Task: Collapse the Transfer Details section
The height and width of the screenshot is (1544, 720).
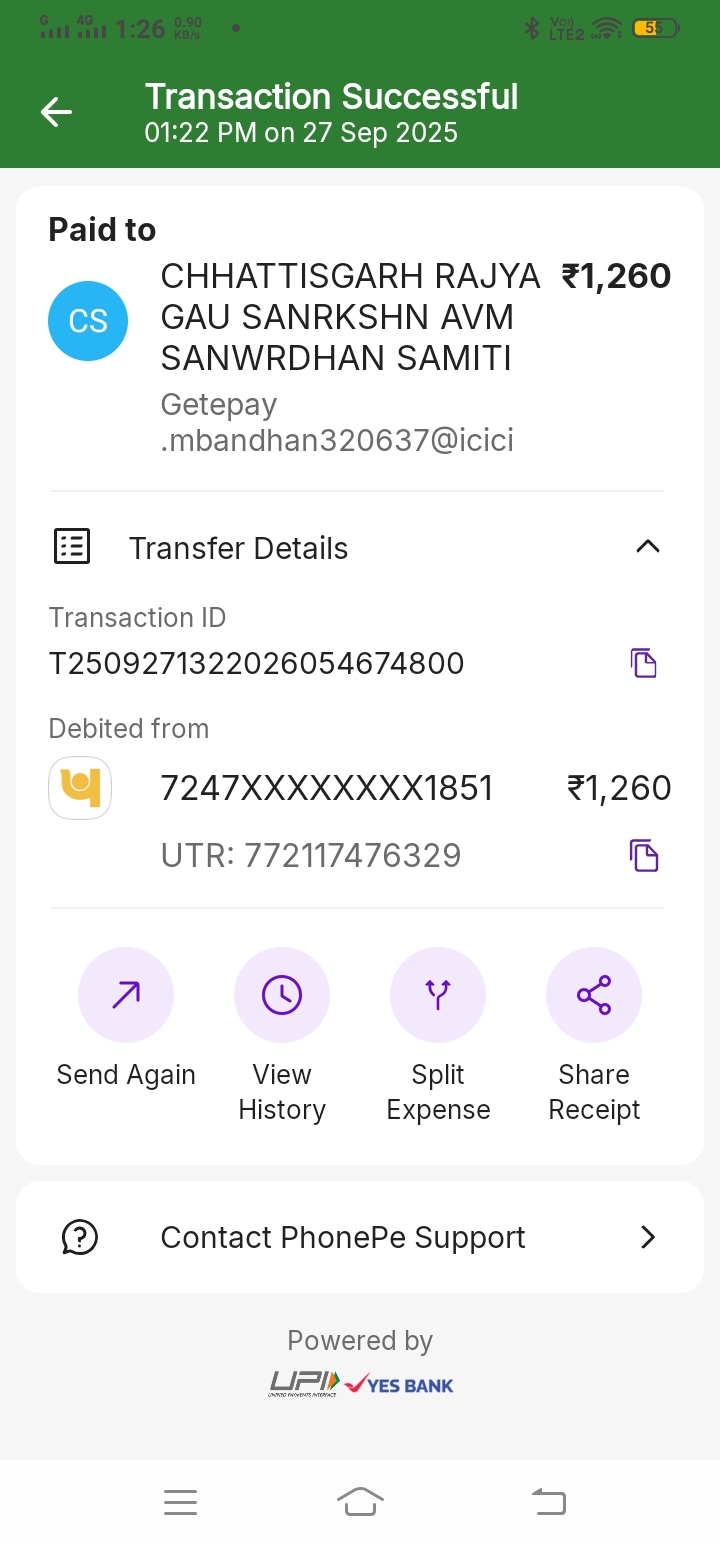Action: pyautogui.click(x=648, y=546)
